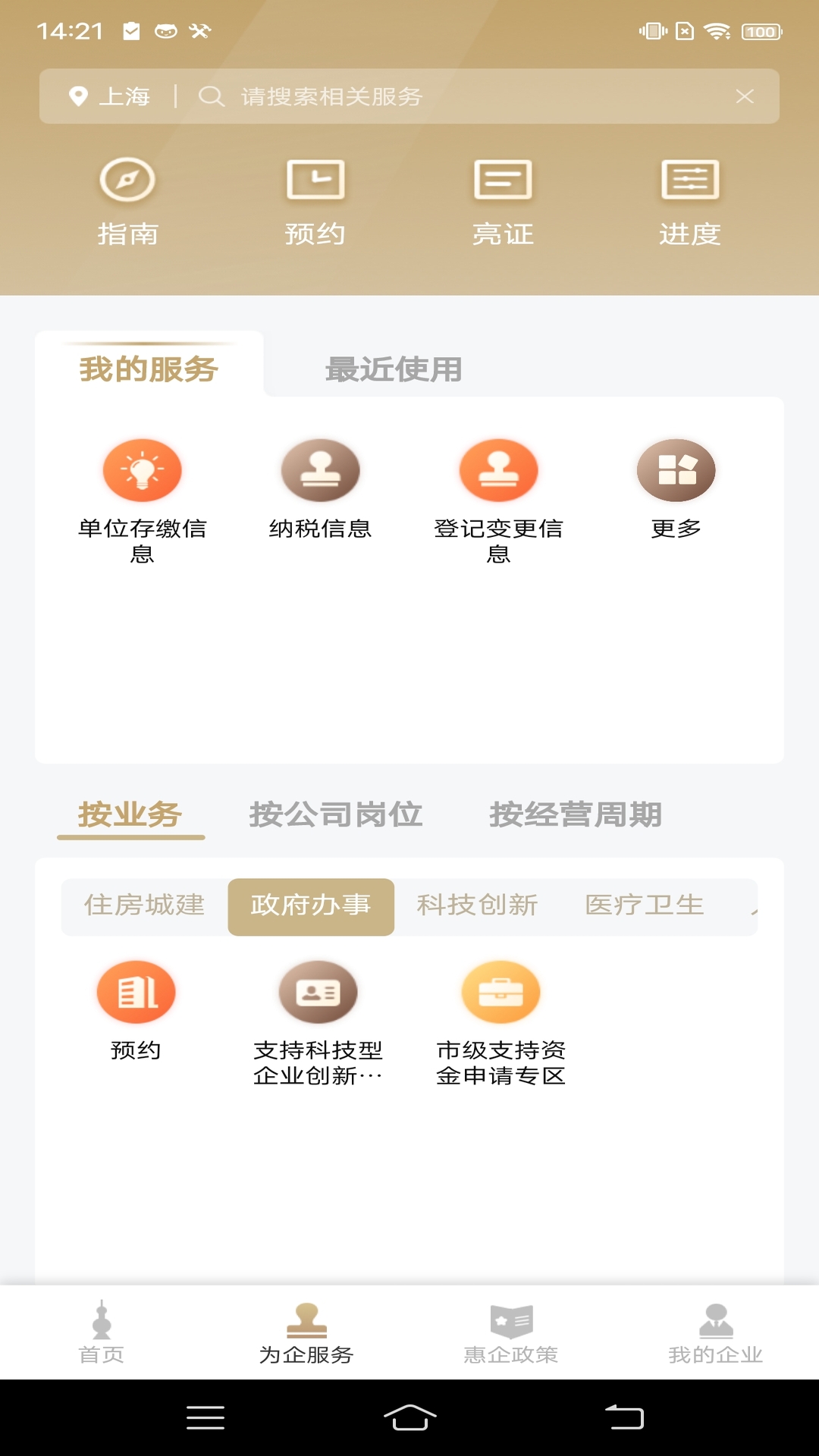Clear the search field with X
819x1456 pixels.
tap(745, 96)
